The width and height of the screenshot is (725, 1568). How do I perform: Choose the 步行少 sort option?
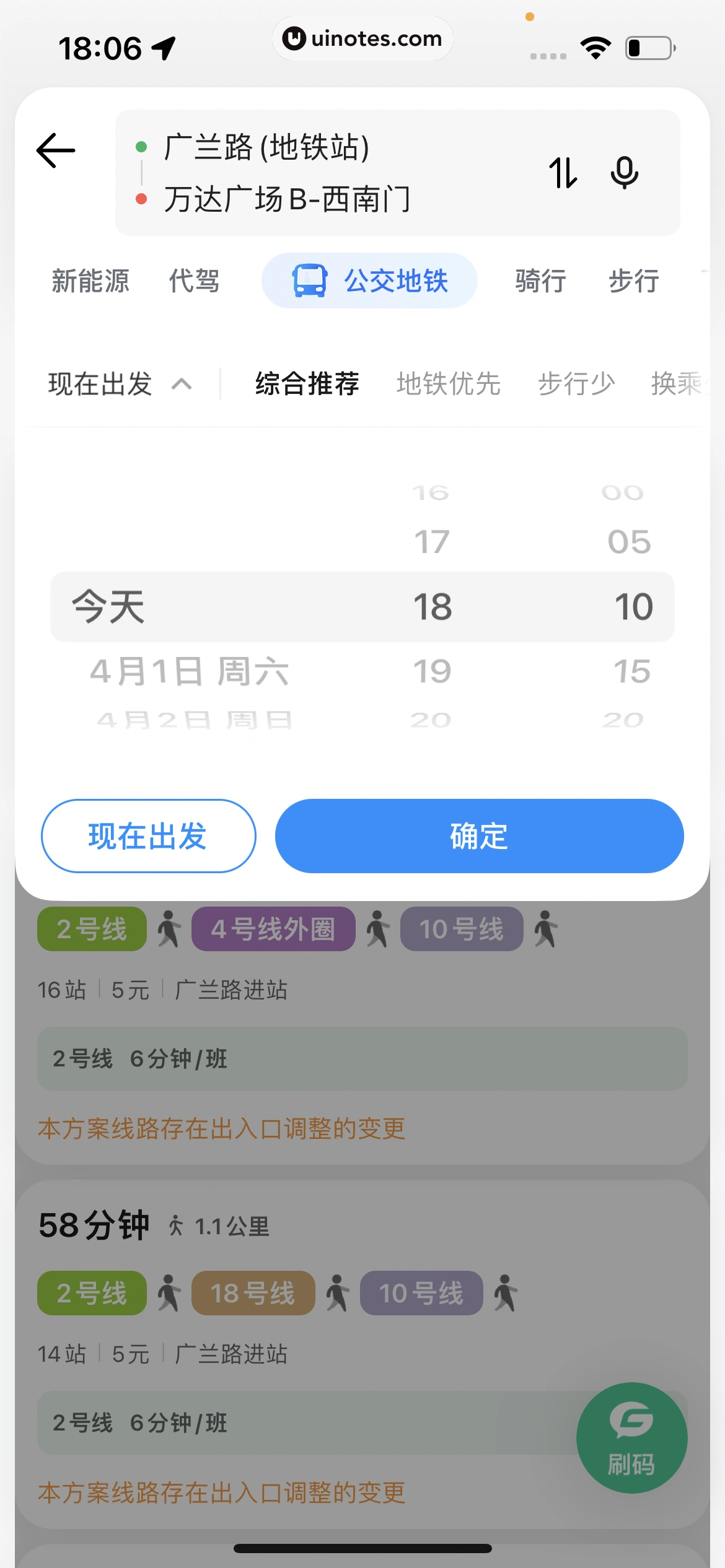(x=576, y=384)
